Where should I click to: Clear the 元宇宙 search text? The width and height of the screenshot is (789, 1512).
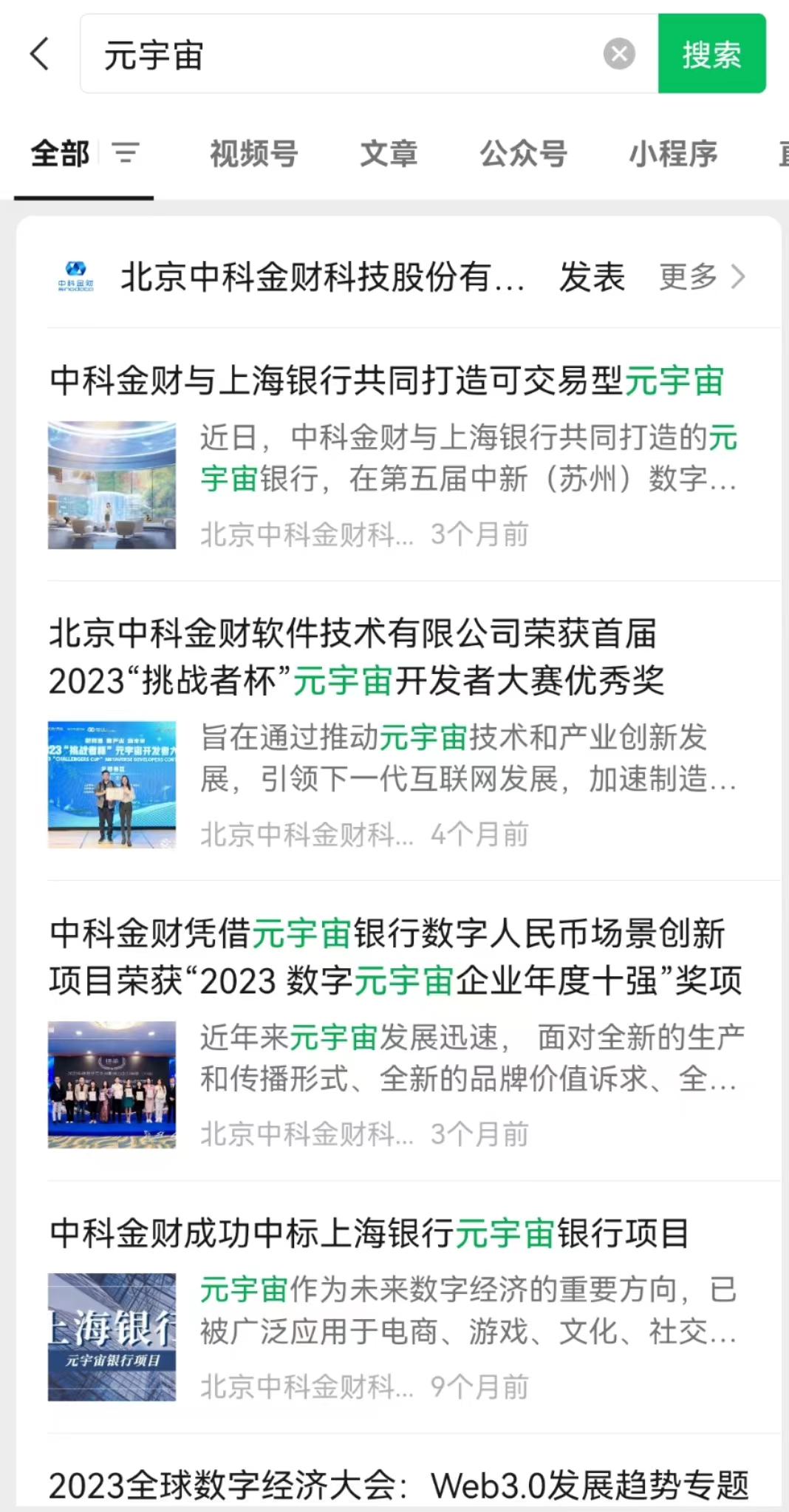pos(619,54)
